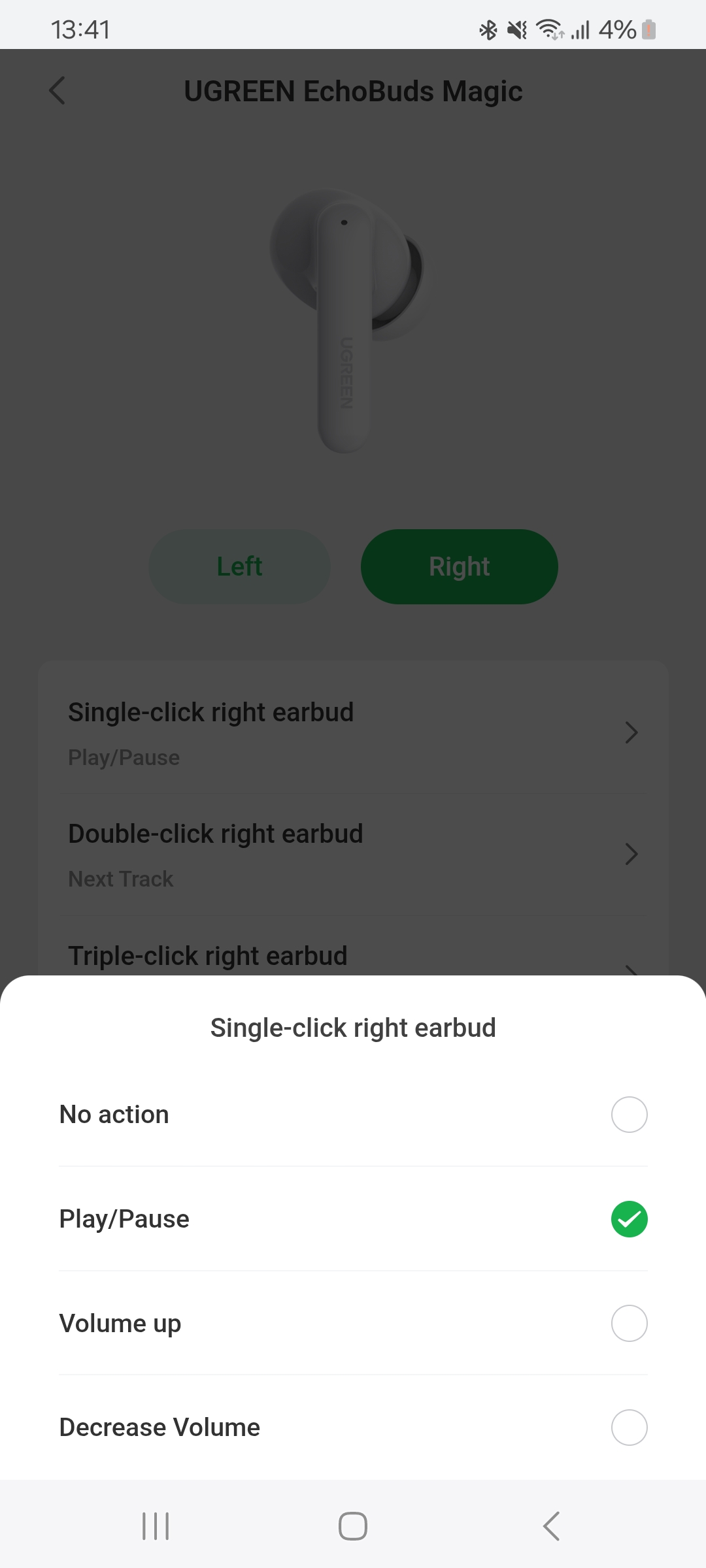Select the No action option
Image resolution: width=706 pixels, height=1568 pixels.
[628, 1115]
